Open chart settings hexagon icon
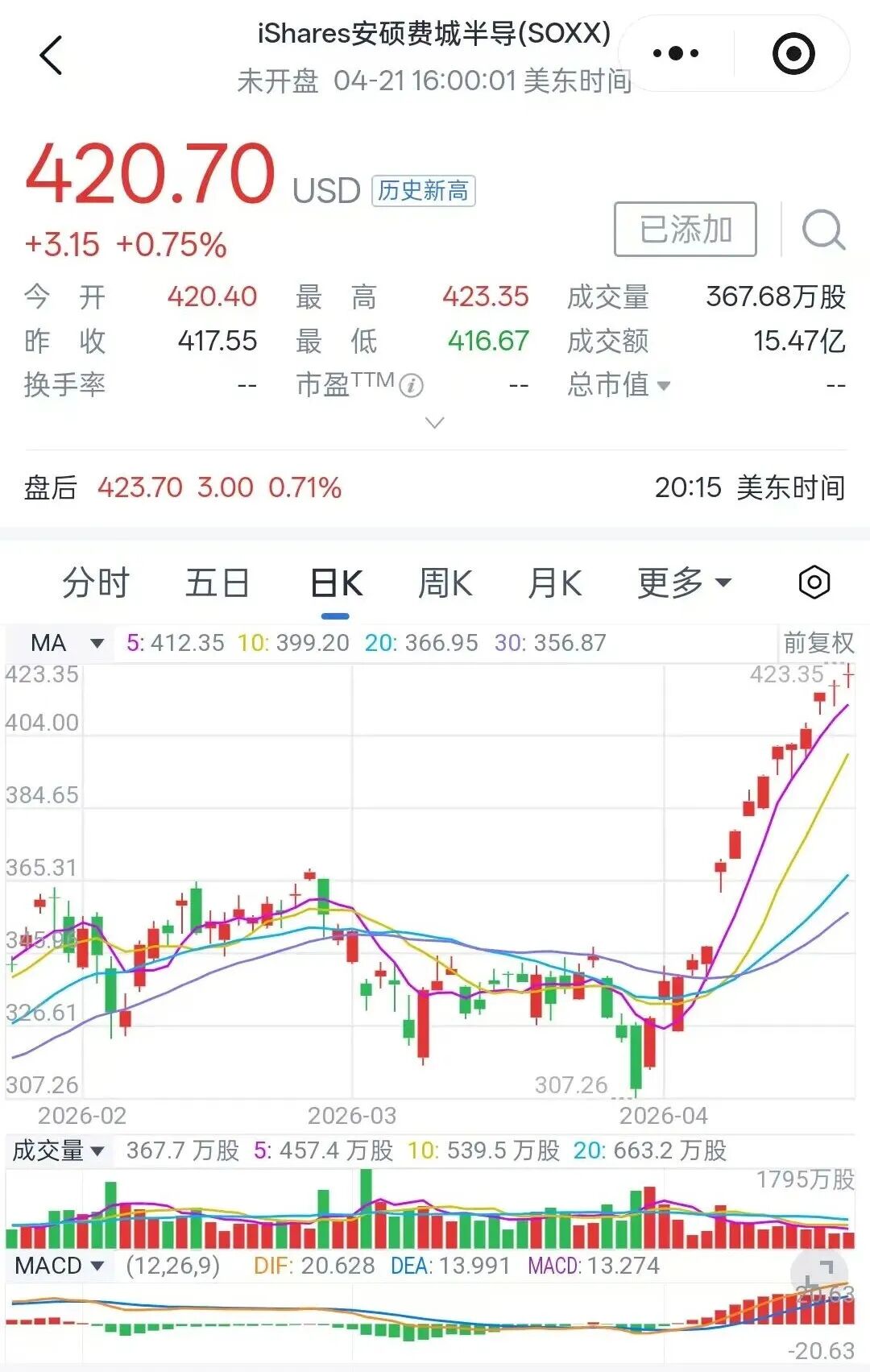The width and height of the screenshot is (870, 1372). [x=814, y=582]
